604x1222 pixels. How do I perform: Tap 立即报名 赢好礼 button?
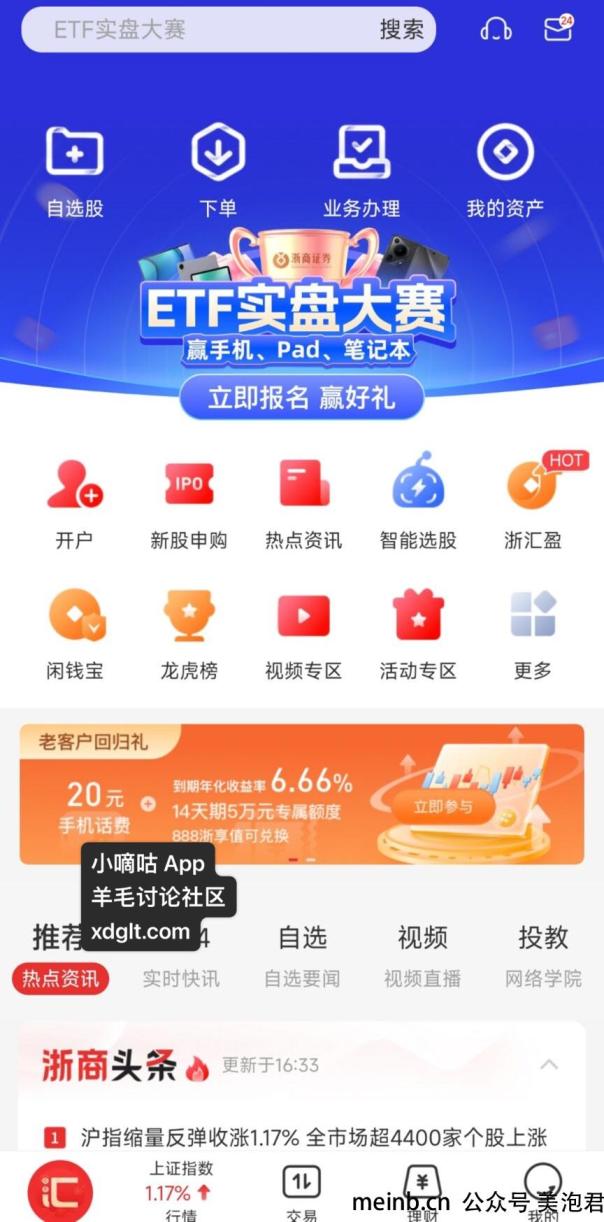pyautogui.click(x=301, y=397)
